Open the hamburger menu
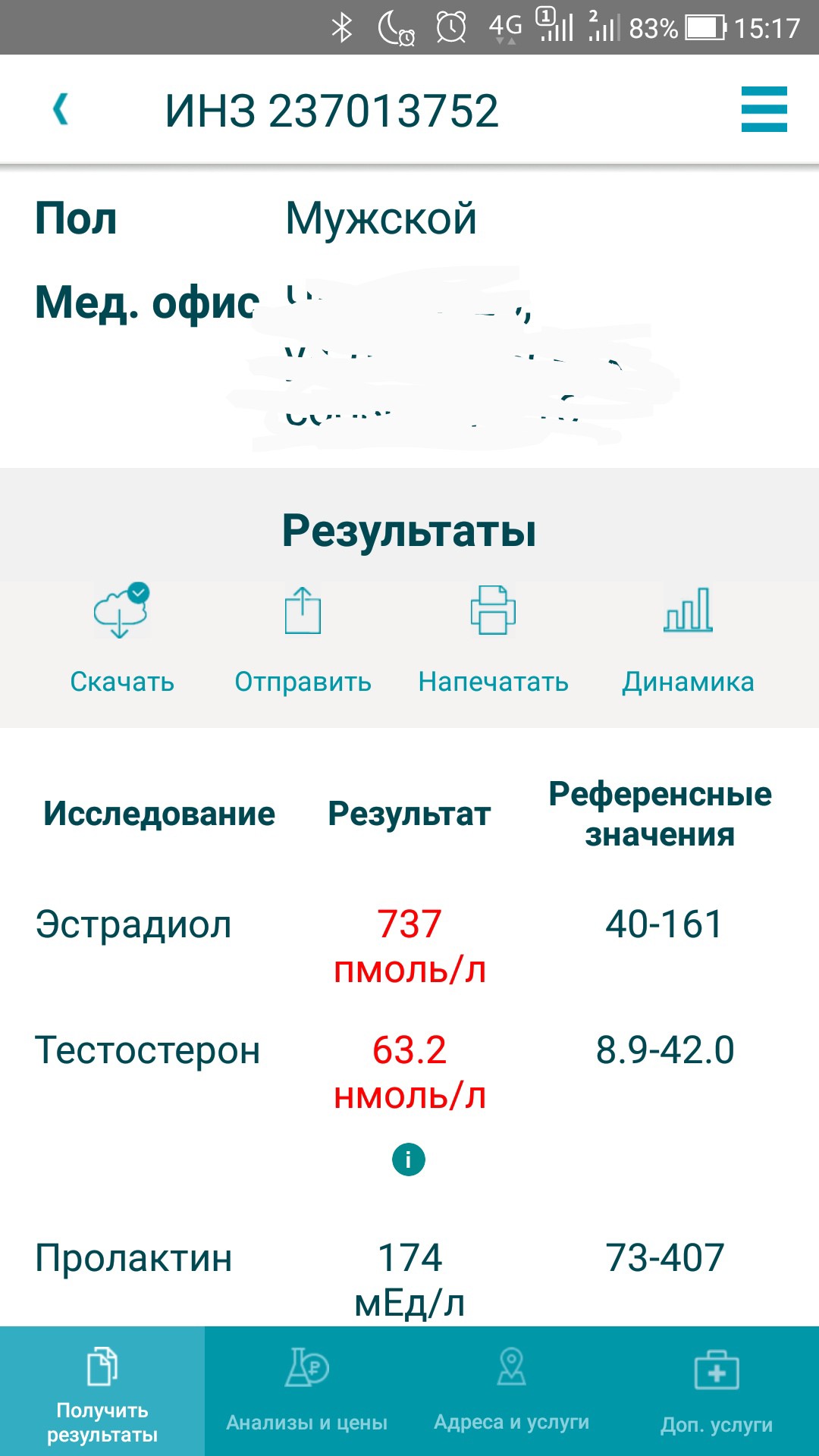The height and width of the screenshot is (1456, 819). tap(764, 109)
